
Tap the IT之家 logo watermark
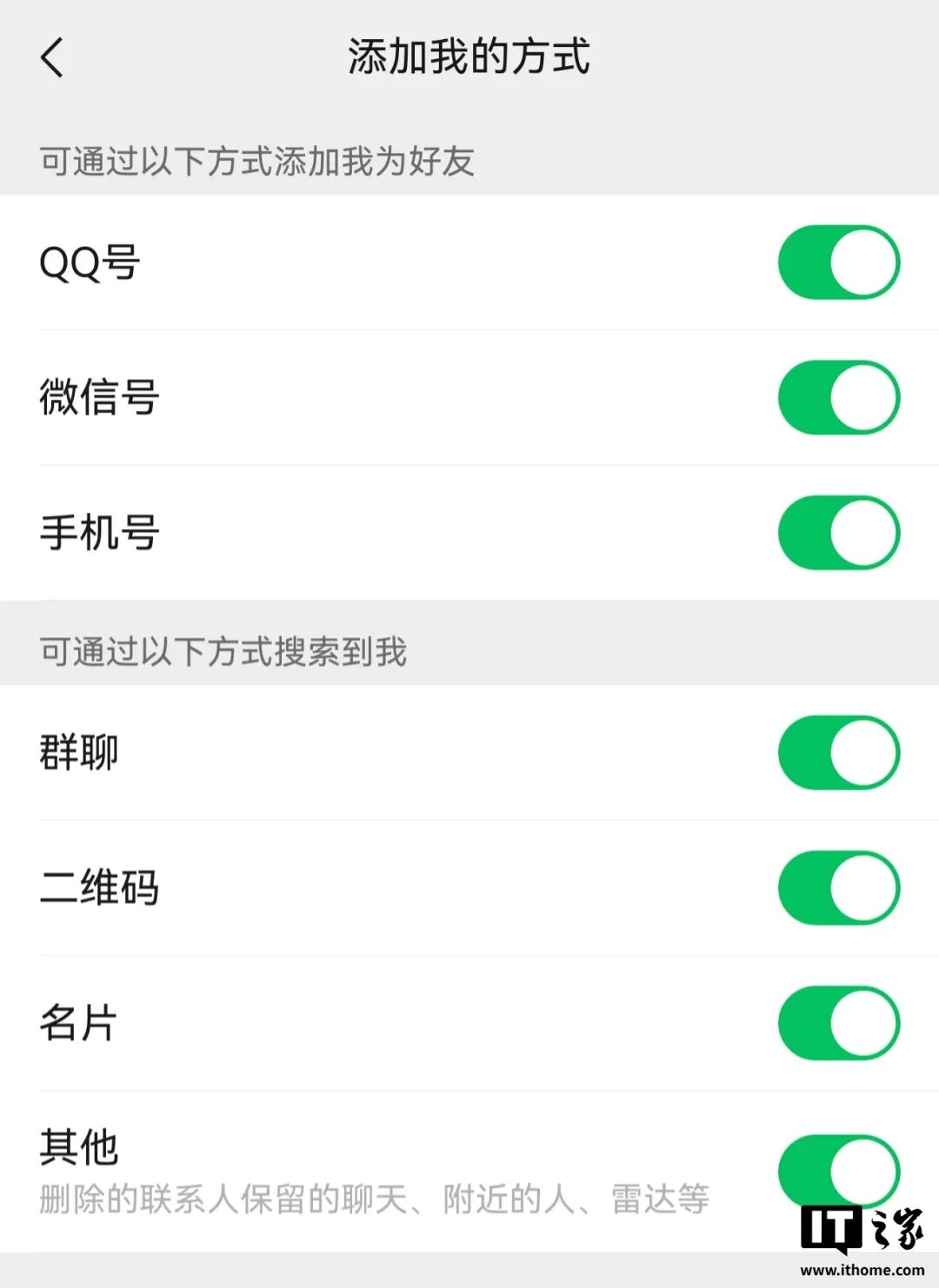[x=861, y=1225]
